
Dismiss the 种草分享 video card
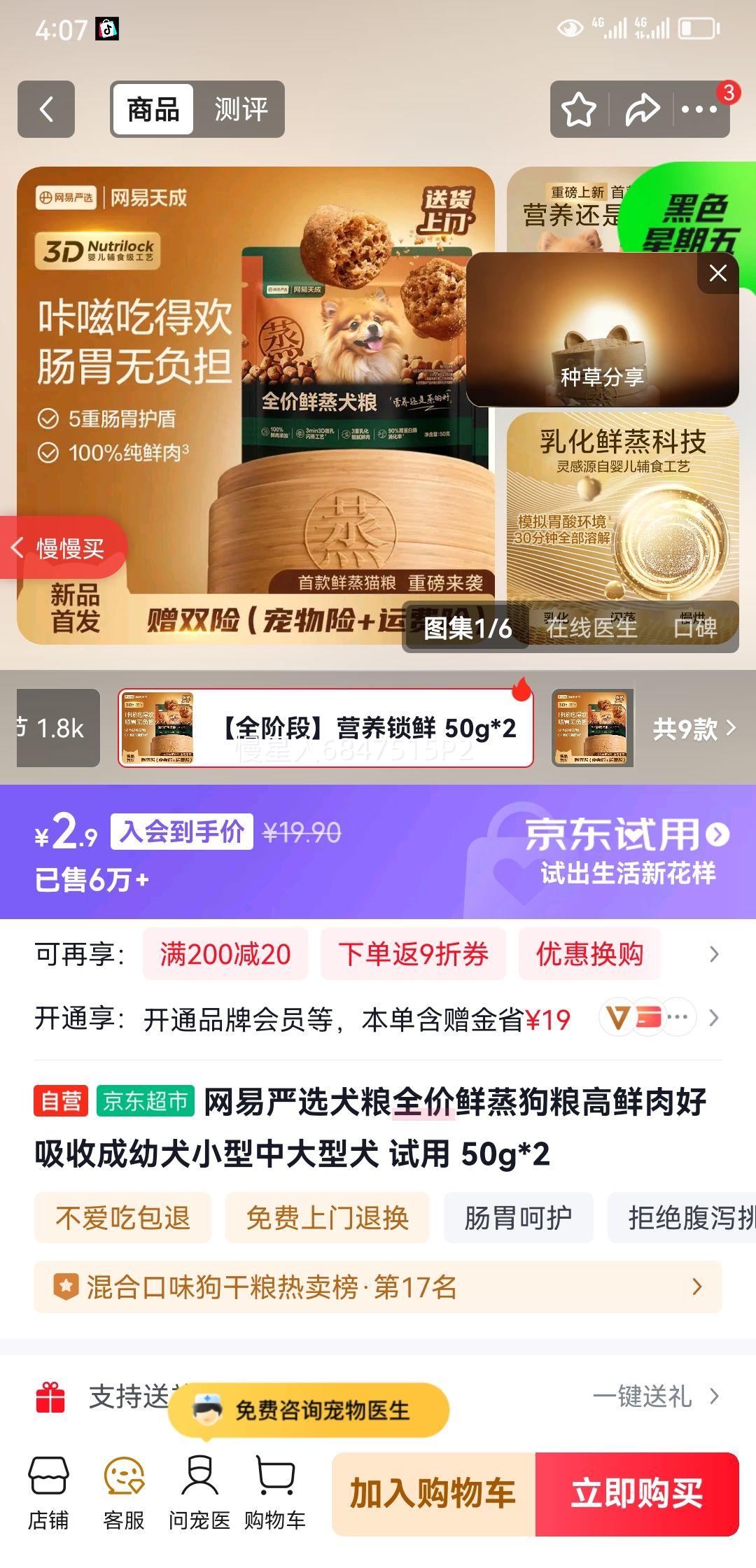[716, 274]
